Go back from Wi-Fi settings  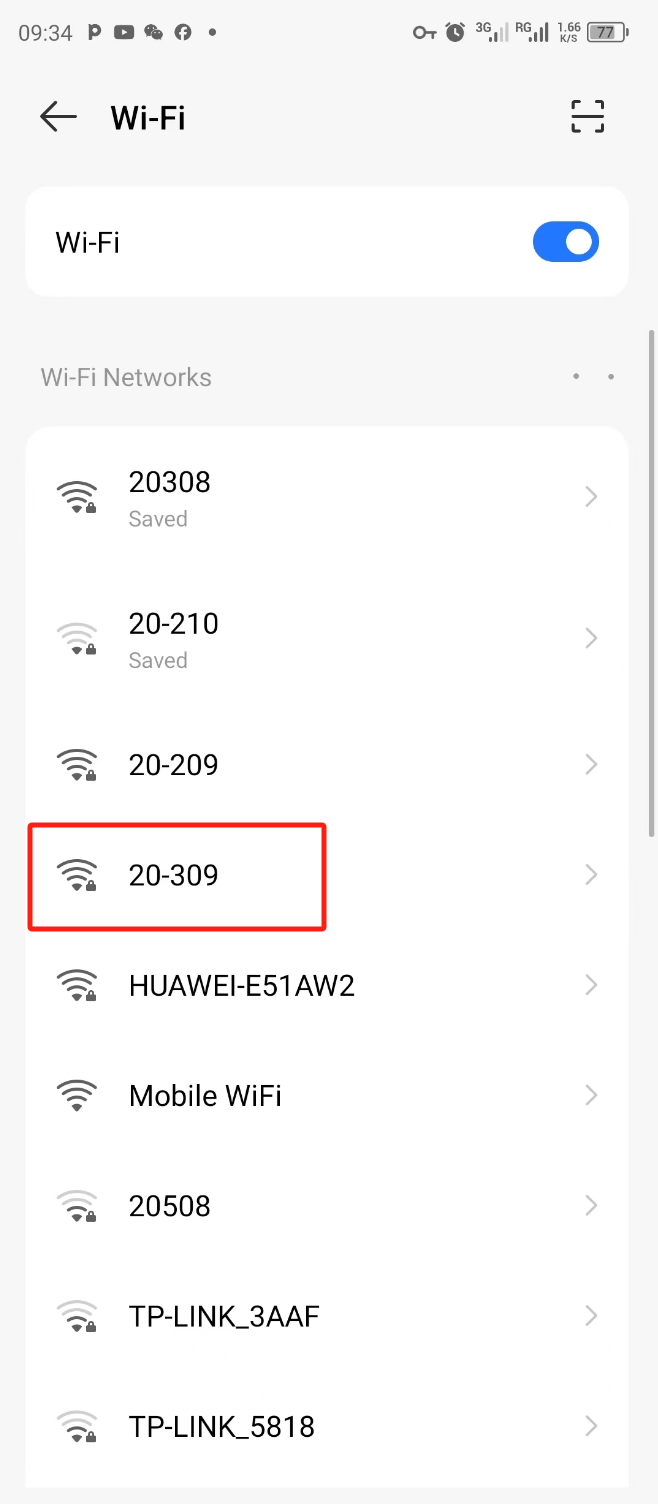(58, 117)
